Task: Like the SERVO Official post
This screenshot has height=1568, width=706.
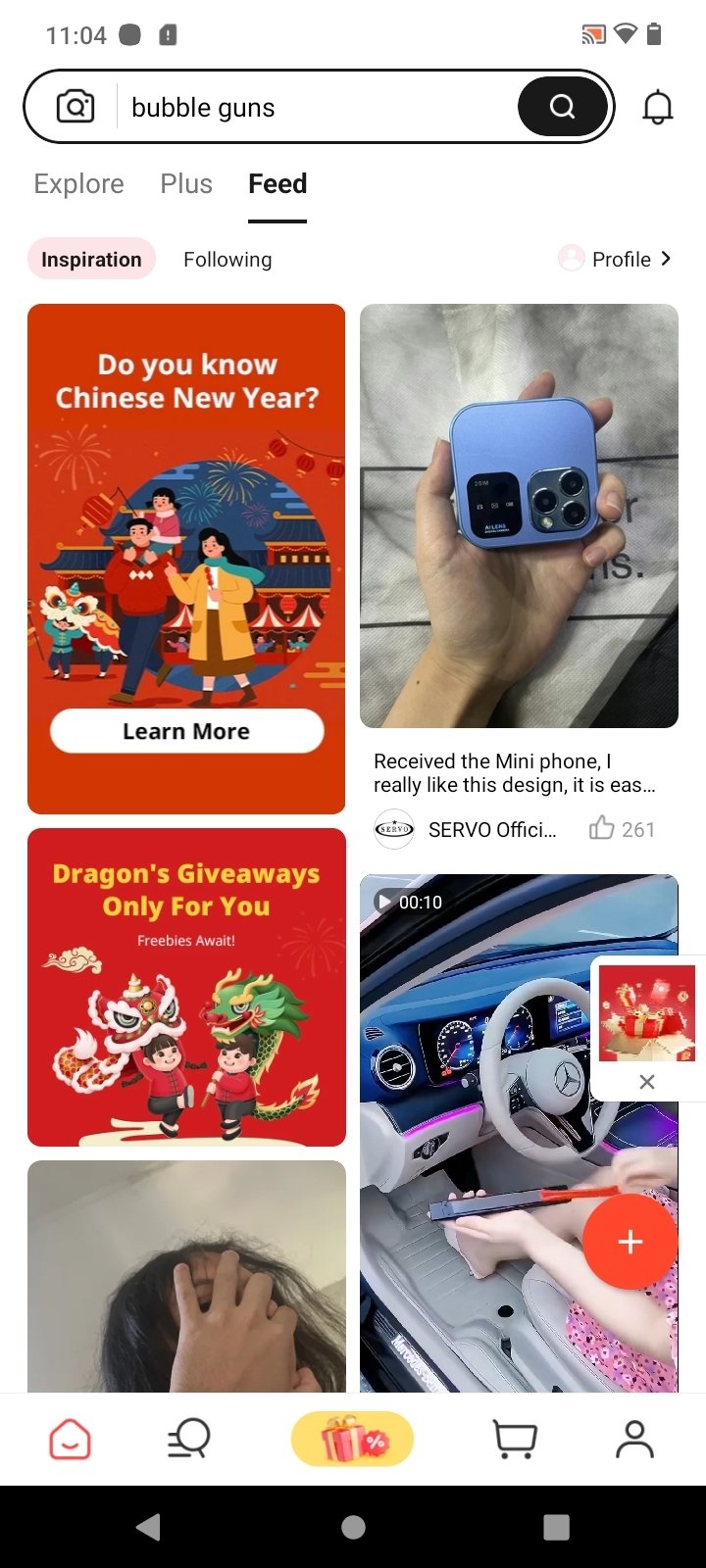Action: click(x=622, y=829)
